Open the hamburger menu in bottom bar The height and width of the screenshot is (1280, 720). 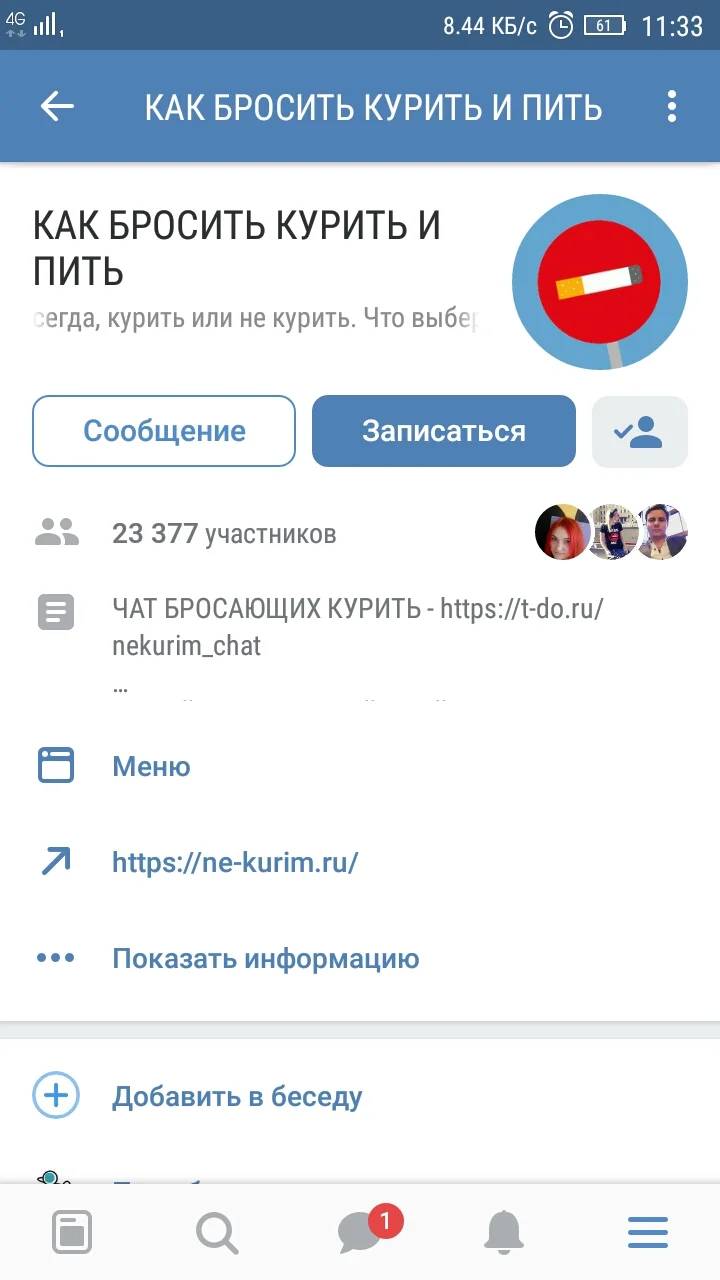pos(647,1232)
